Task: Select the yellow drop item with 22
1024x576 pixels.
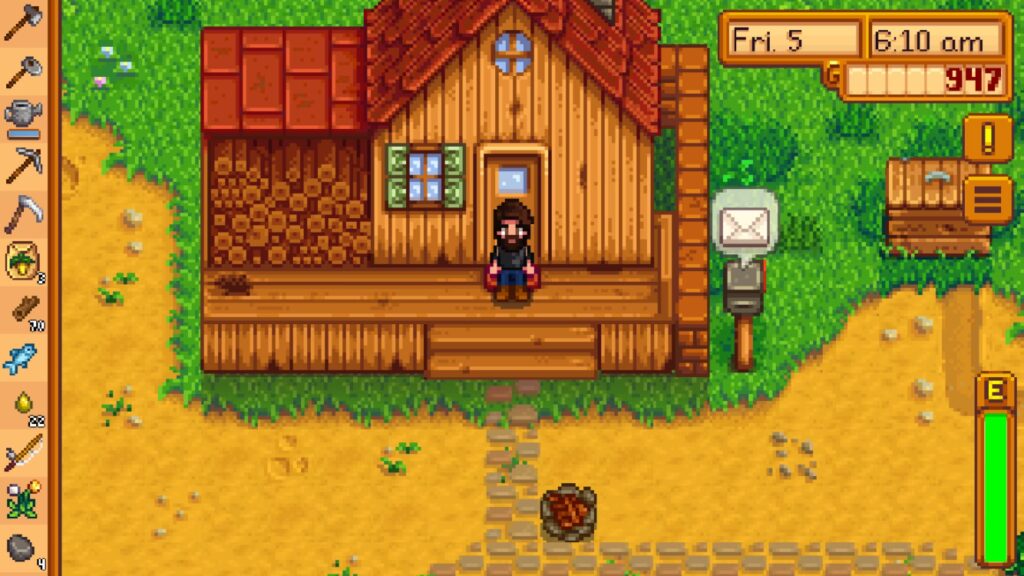Action: click(22, 404)
